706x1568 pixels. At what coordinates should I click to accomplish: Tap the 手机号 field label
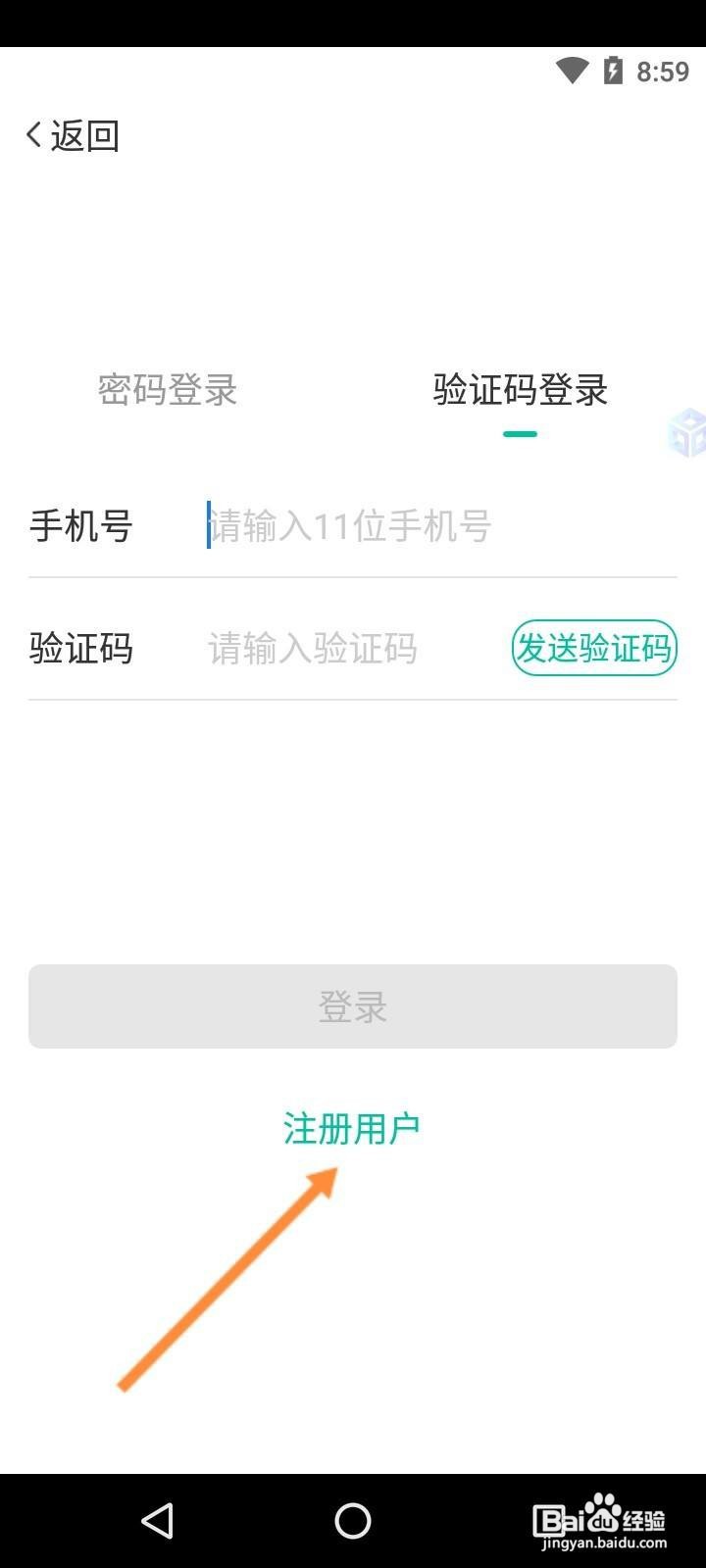click(x=81, y=526)
